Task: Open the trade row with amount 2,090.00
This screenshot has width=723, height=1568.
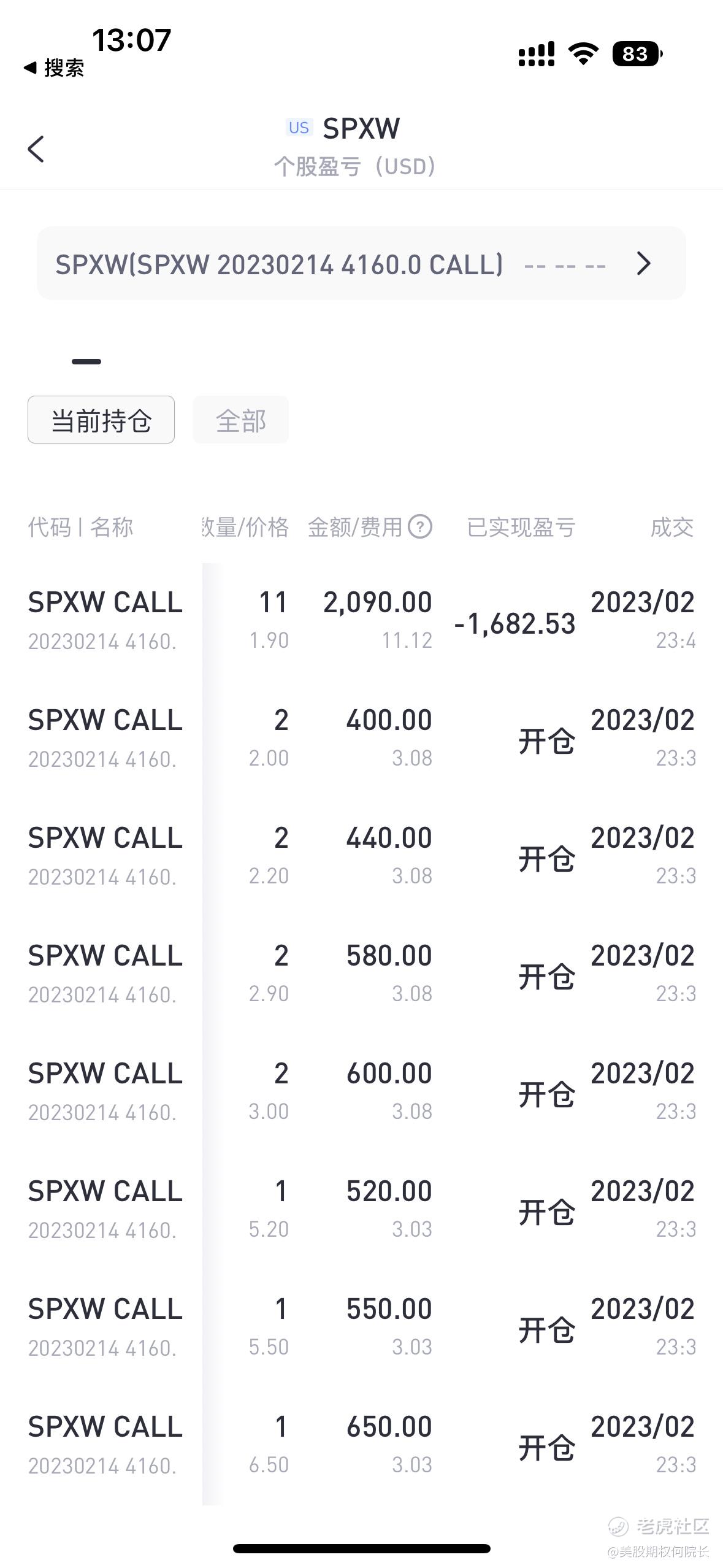Action: (x=361, y=621)
